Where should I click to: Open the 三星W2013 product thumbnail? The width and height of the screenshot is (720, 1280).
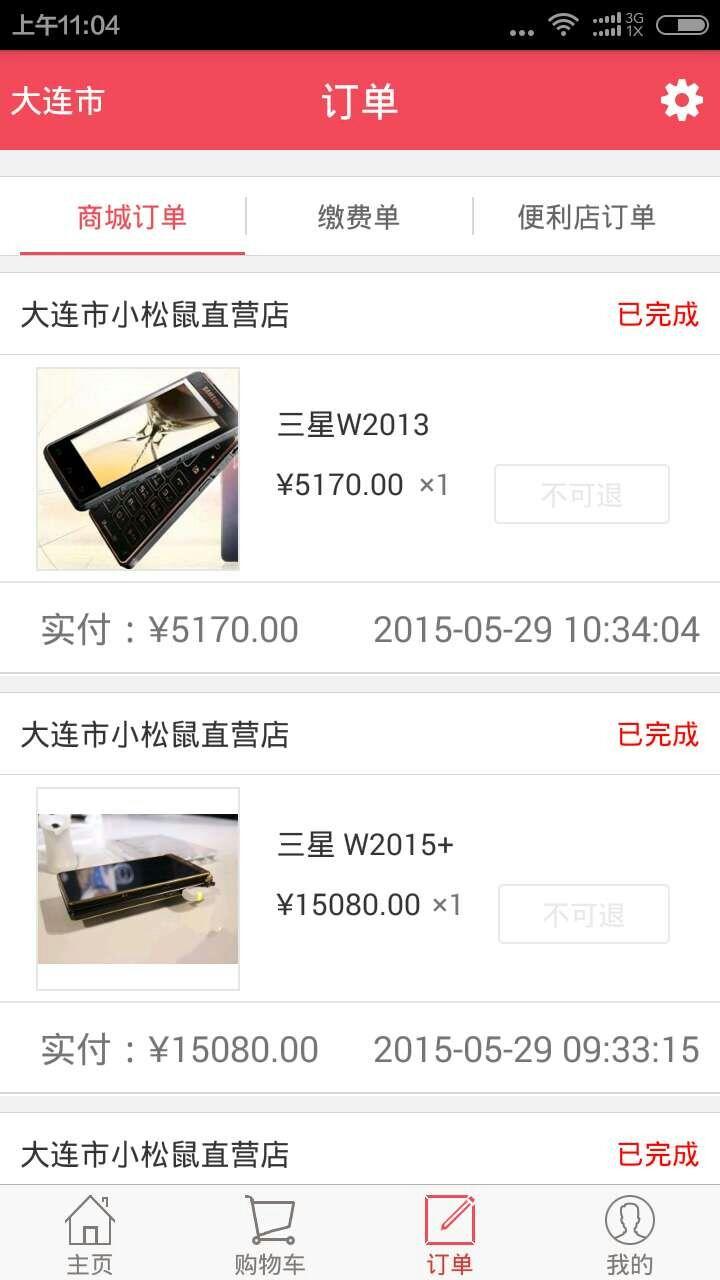(x=138, y=468)
